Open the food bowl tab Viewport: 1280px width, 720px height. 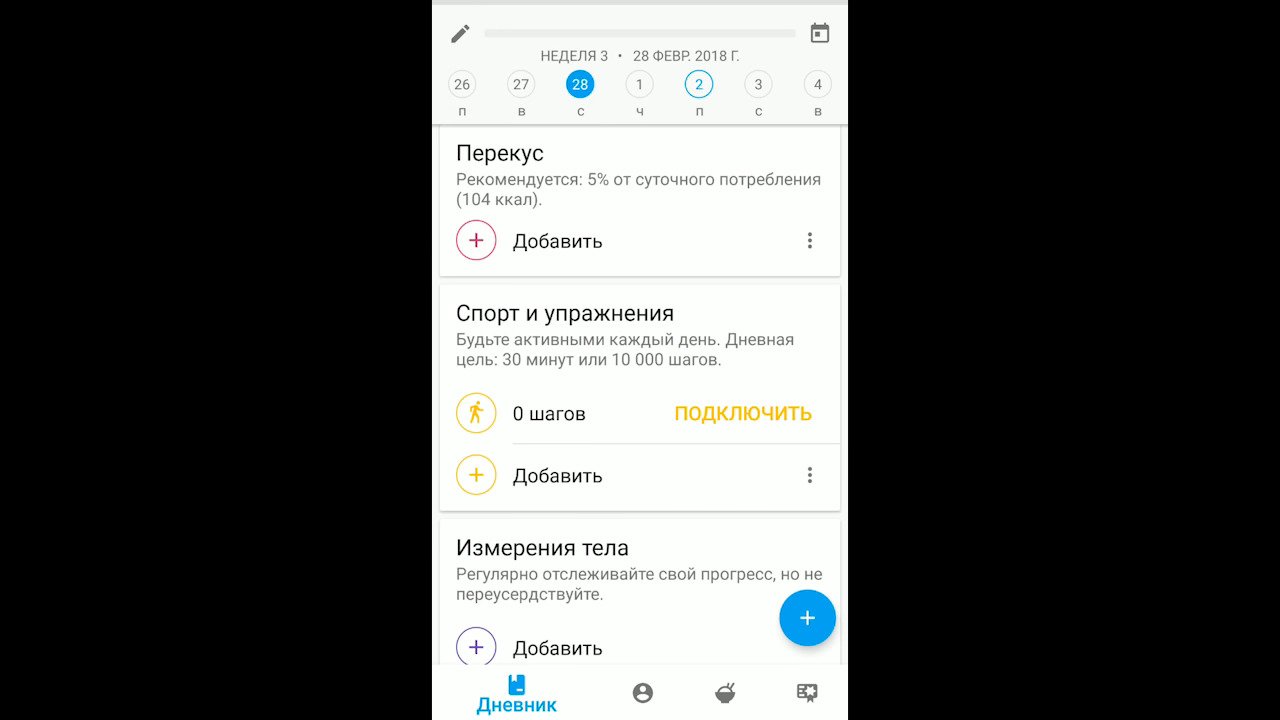[725, 693]
